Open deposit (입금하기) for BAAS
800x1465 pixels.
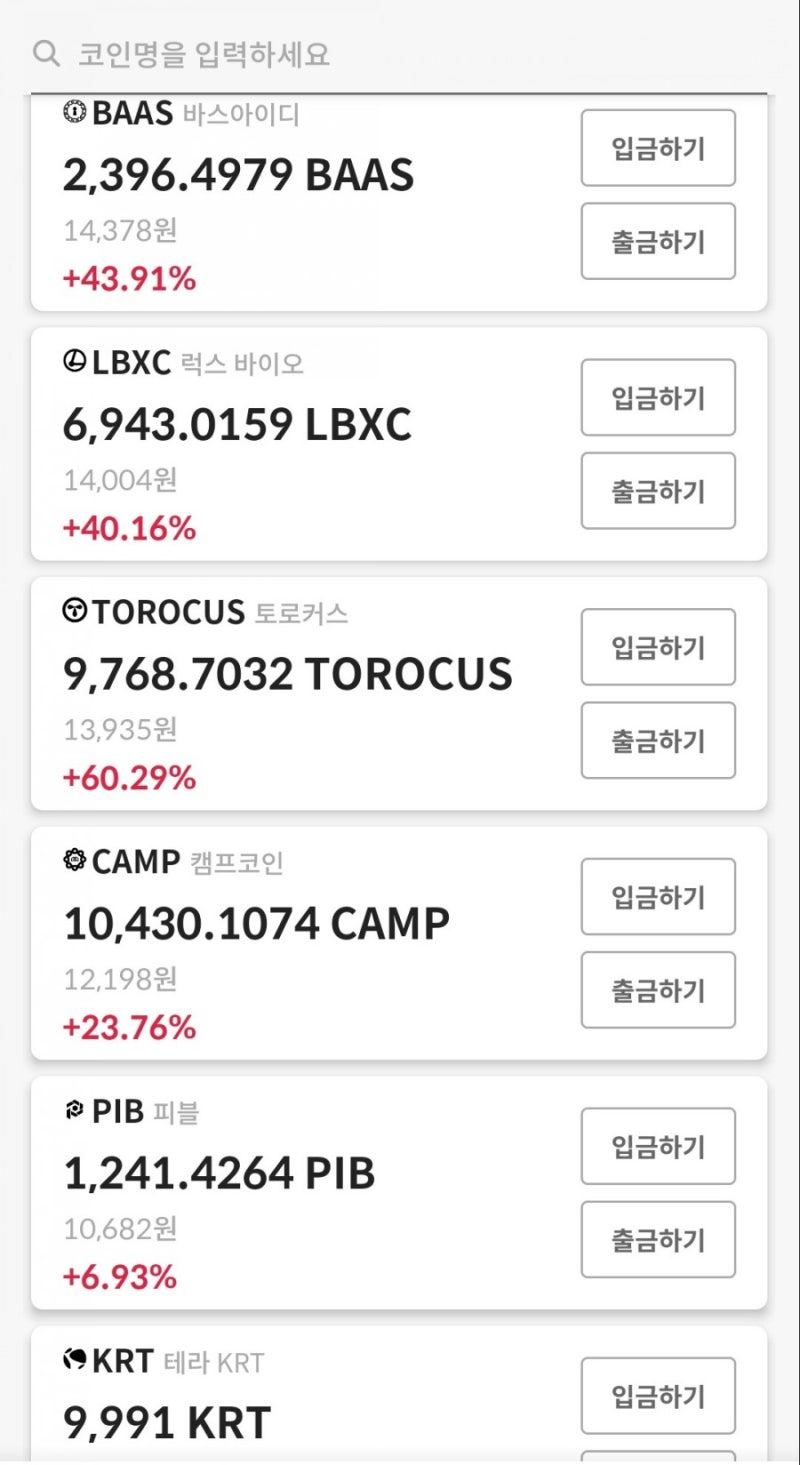658,148
